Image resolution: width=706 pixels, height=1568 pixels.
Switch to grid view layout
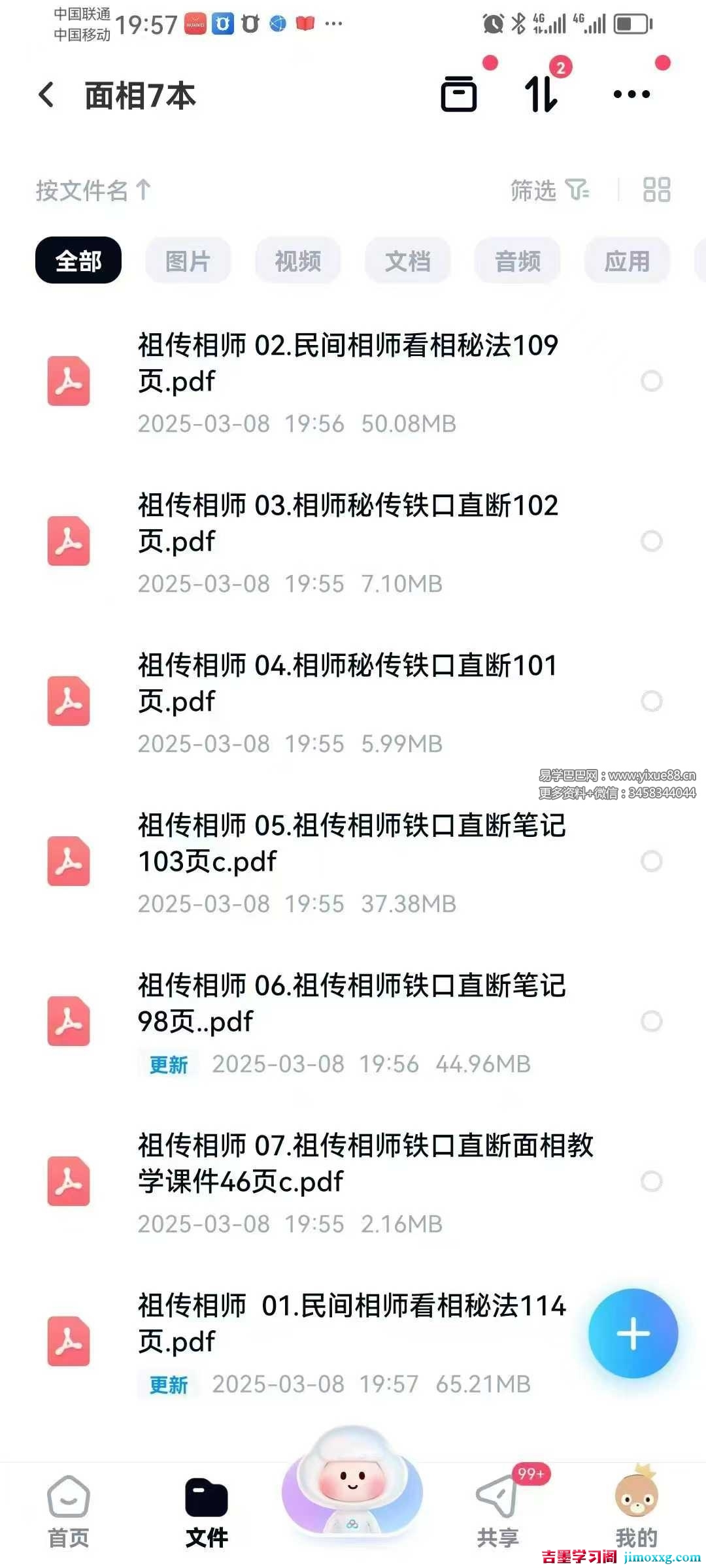656,190
